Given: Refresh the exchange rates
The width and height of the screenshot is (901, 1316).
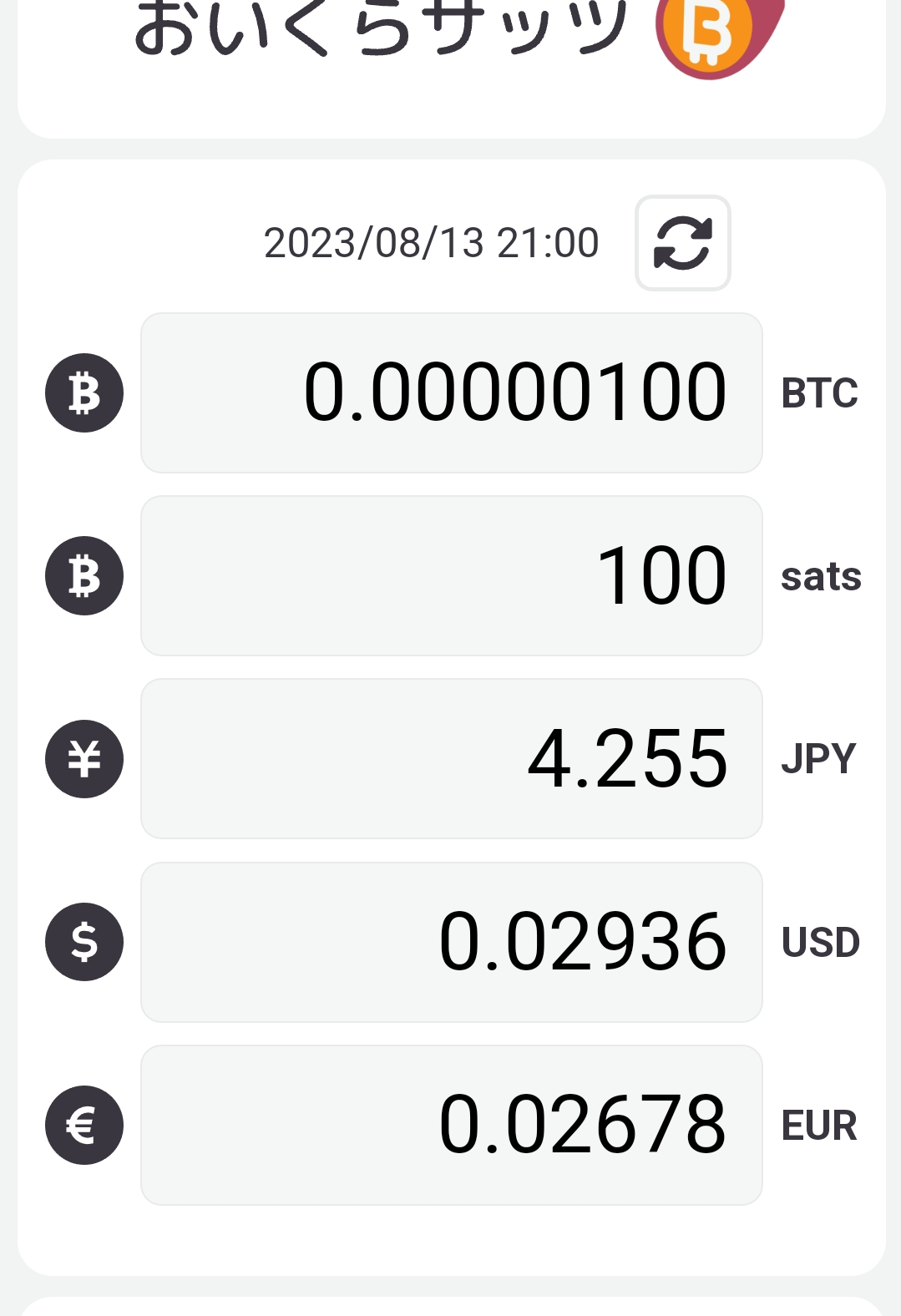Looking at the screenshot, I should click(x=682, y=243).
